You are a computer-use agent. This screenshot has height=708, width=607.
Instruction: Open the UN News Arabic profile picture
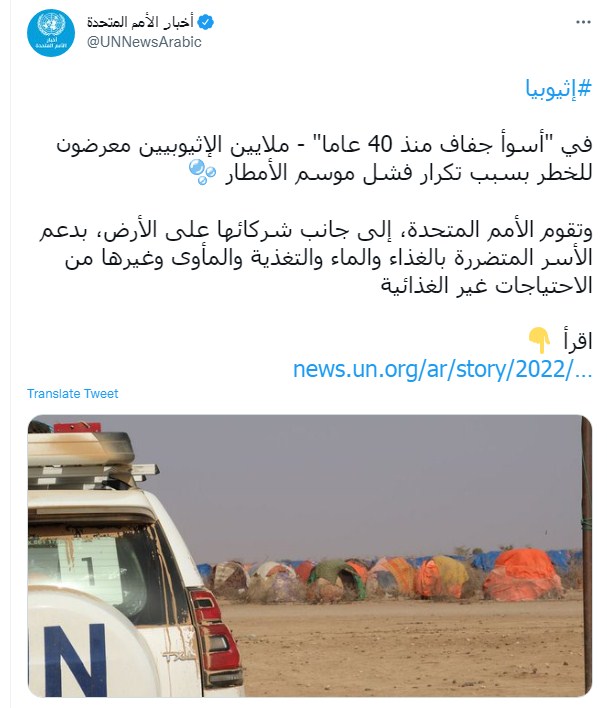(x=50, y=32)
